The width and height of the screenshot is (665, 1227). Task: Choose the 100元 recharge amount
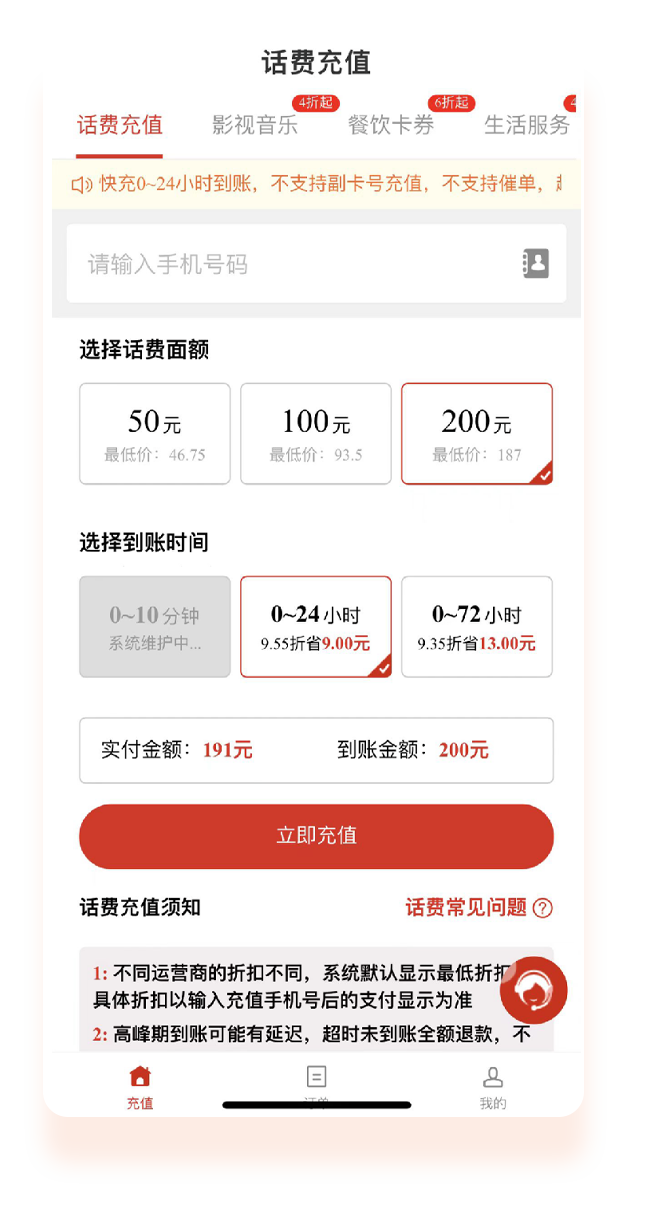tap(316, 434)
